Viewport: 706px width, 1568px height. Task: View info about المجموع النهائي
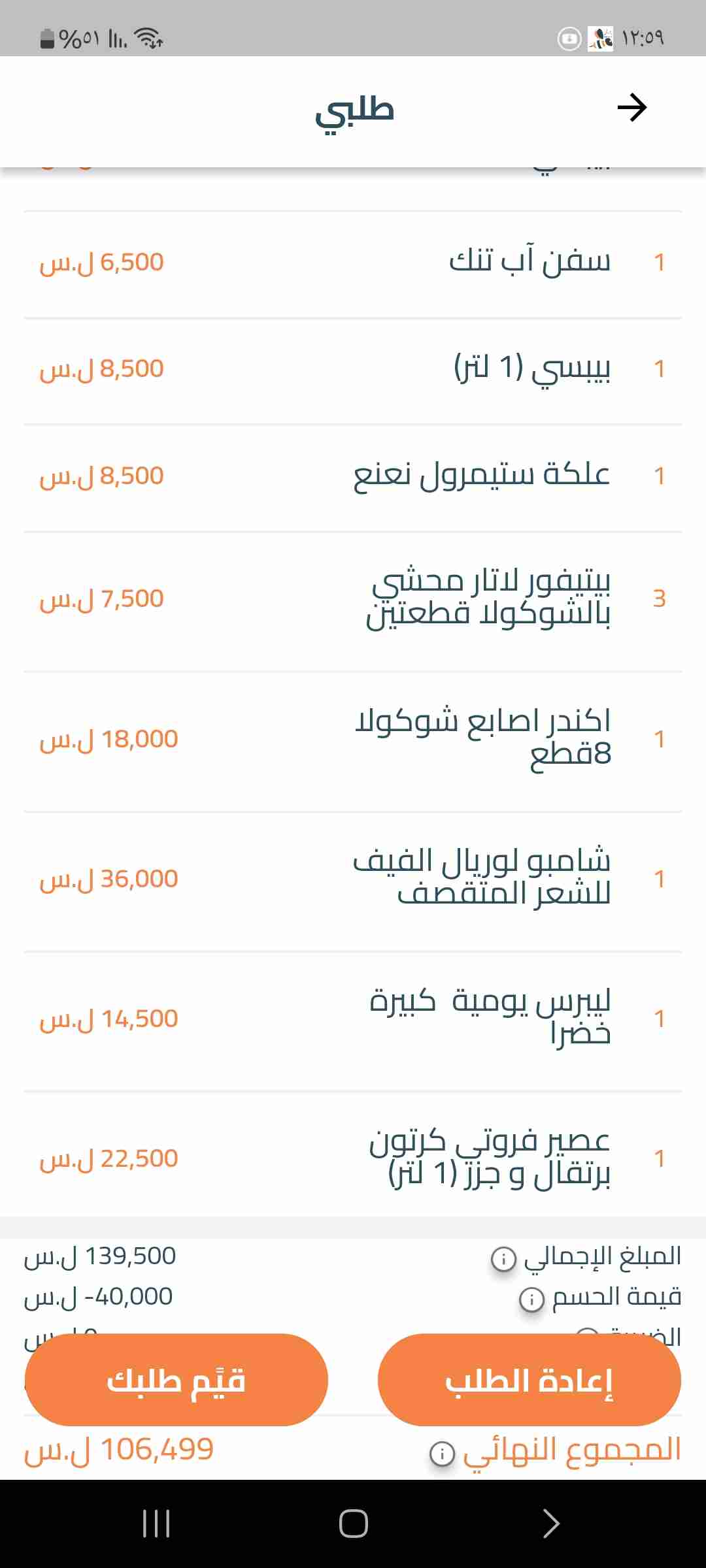443,1453
